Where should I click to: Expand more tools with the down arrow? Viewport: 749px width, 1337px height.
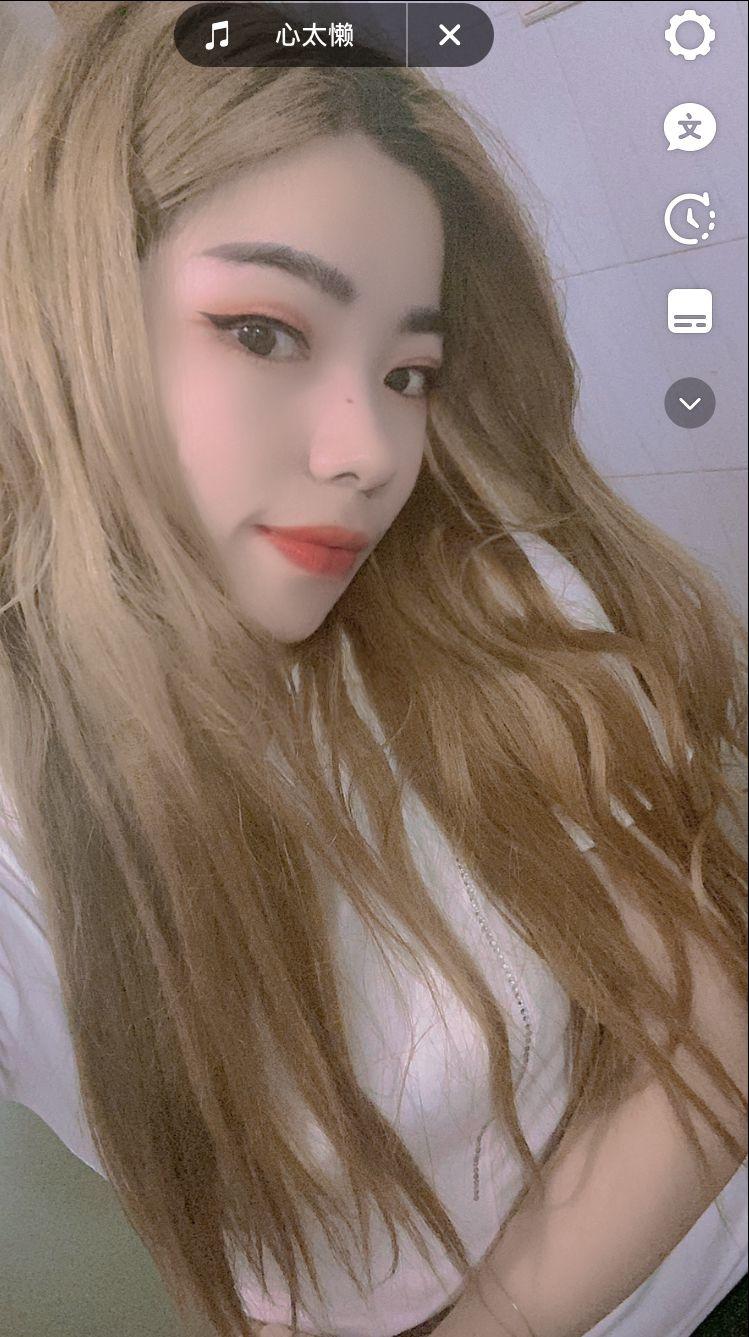click(x=690, y=403)
